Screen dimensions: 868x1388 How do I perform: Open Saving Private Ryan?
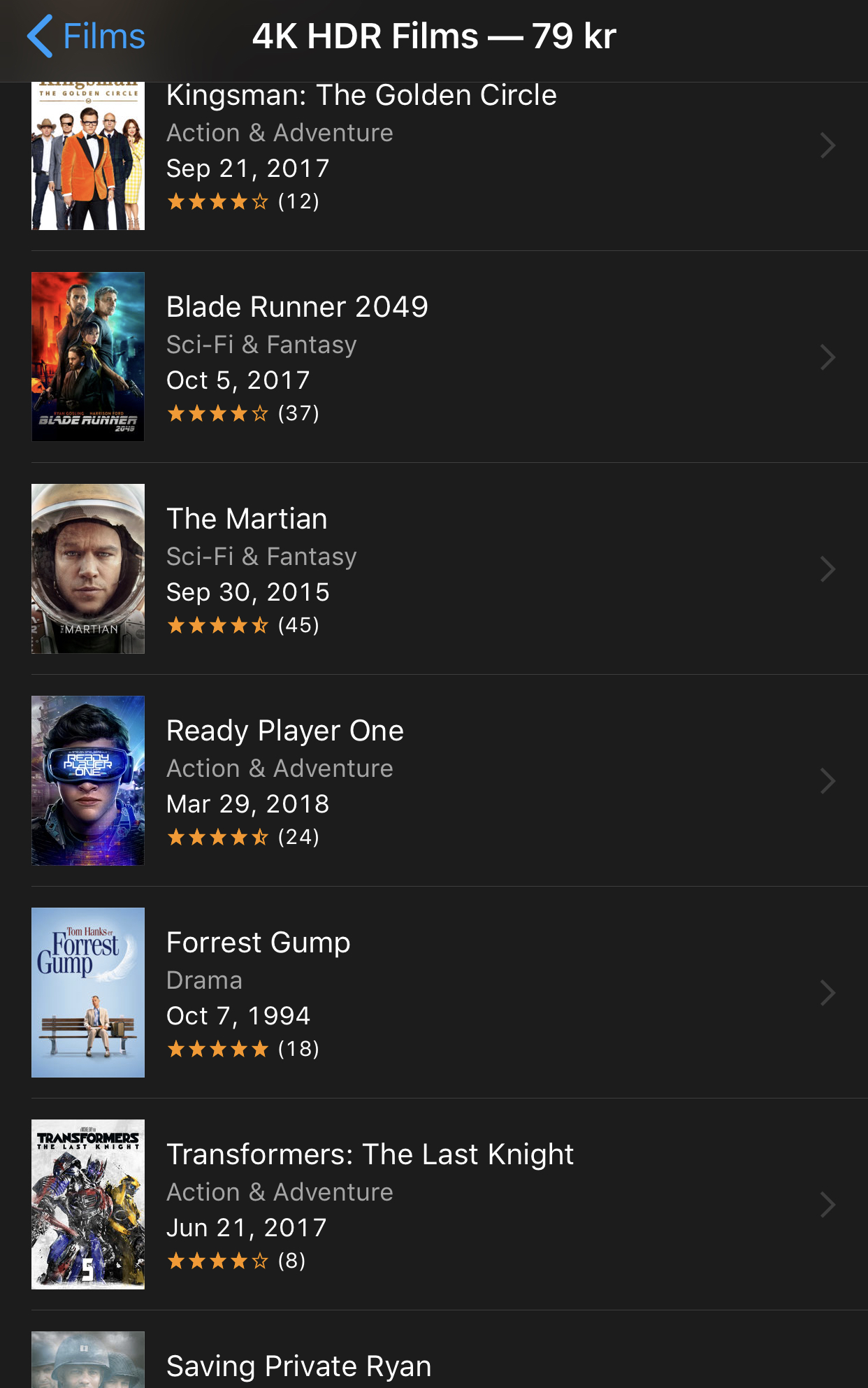(x=433, y=1365)
